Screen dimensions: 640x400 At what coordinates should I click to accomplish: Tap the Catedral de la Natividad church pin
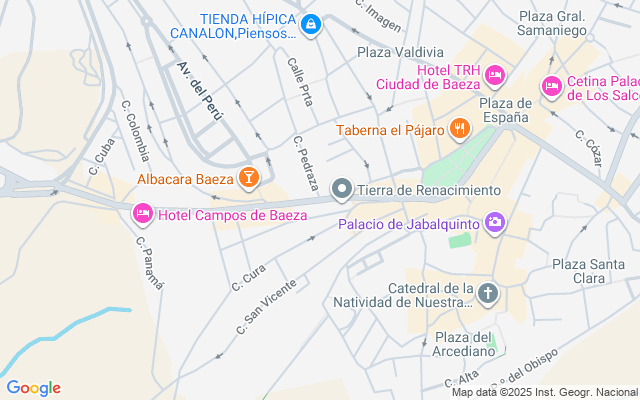[x=487, y=294]
